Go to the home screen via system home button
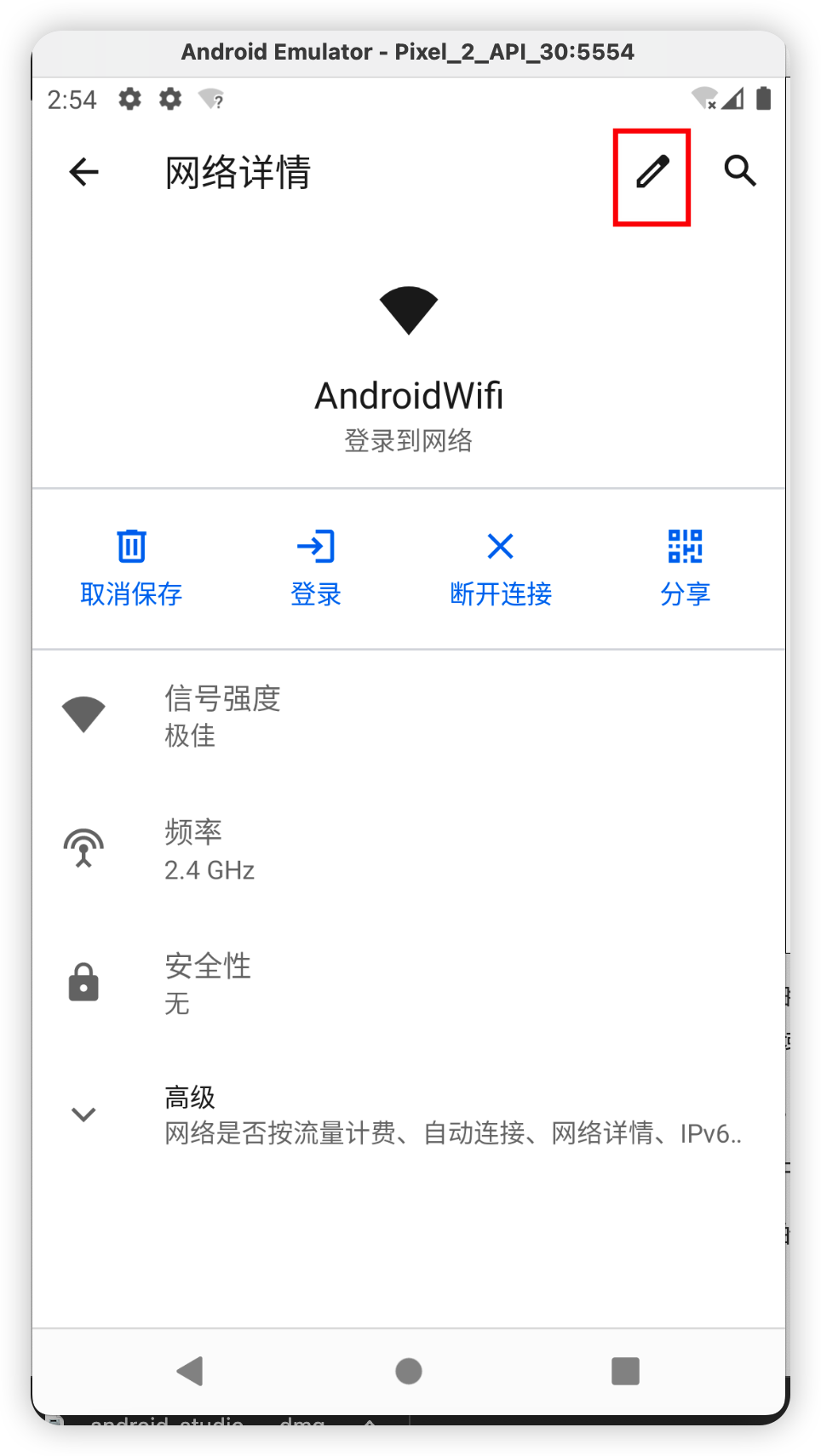Screen dimensions: 821x1456 (x=409, y=1371)
